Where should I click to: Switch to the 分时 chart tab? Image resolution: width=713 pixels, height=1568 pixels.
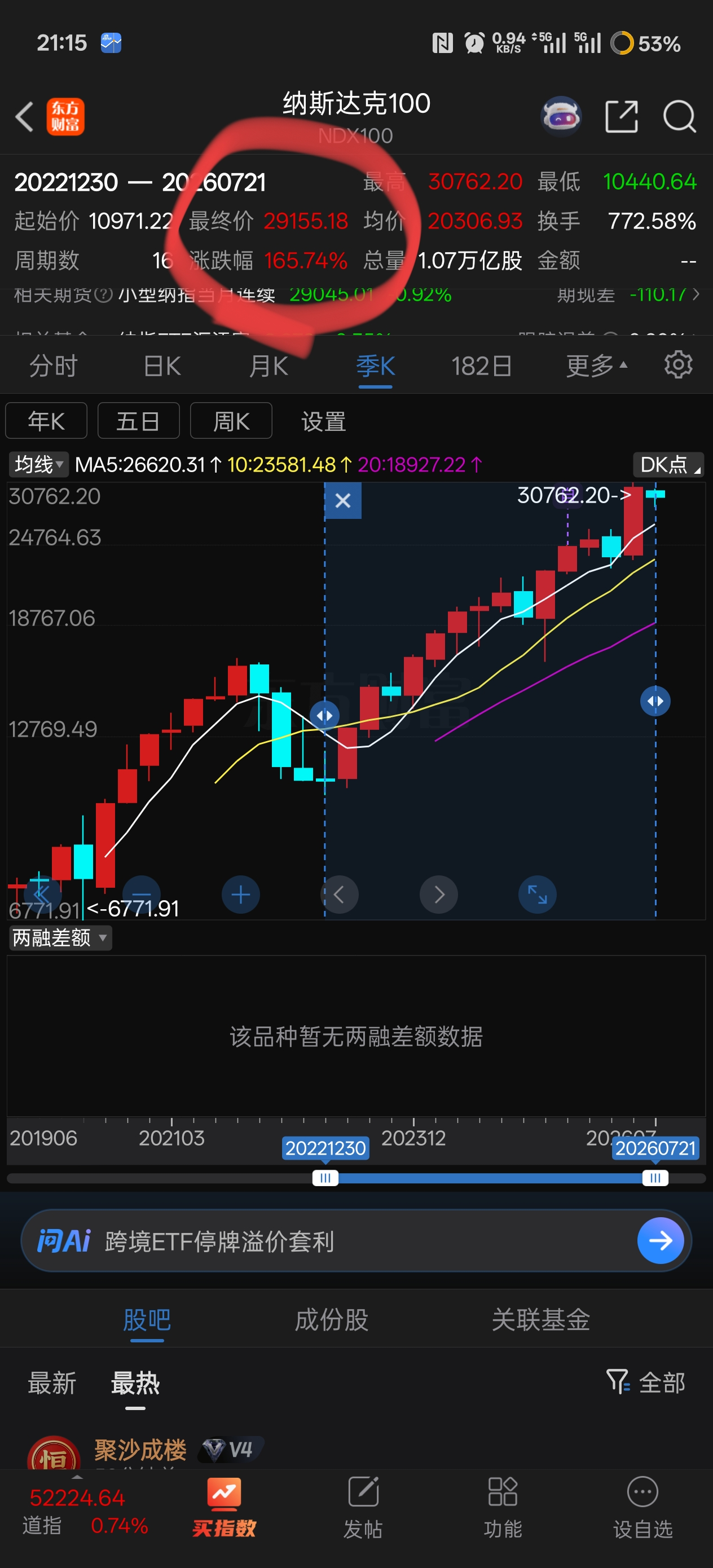54,367
